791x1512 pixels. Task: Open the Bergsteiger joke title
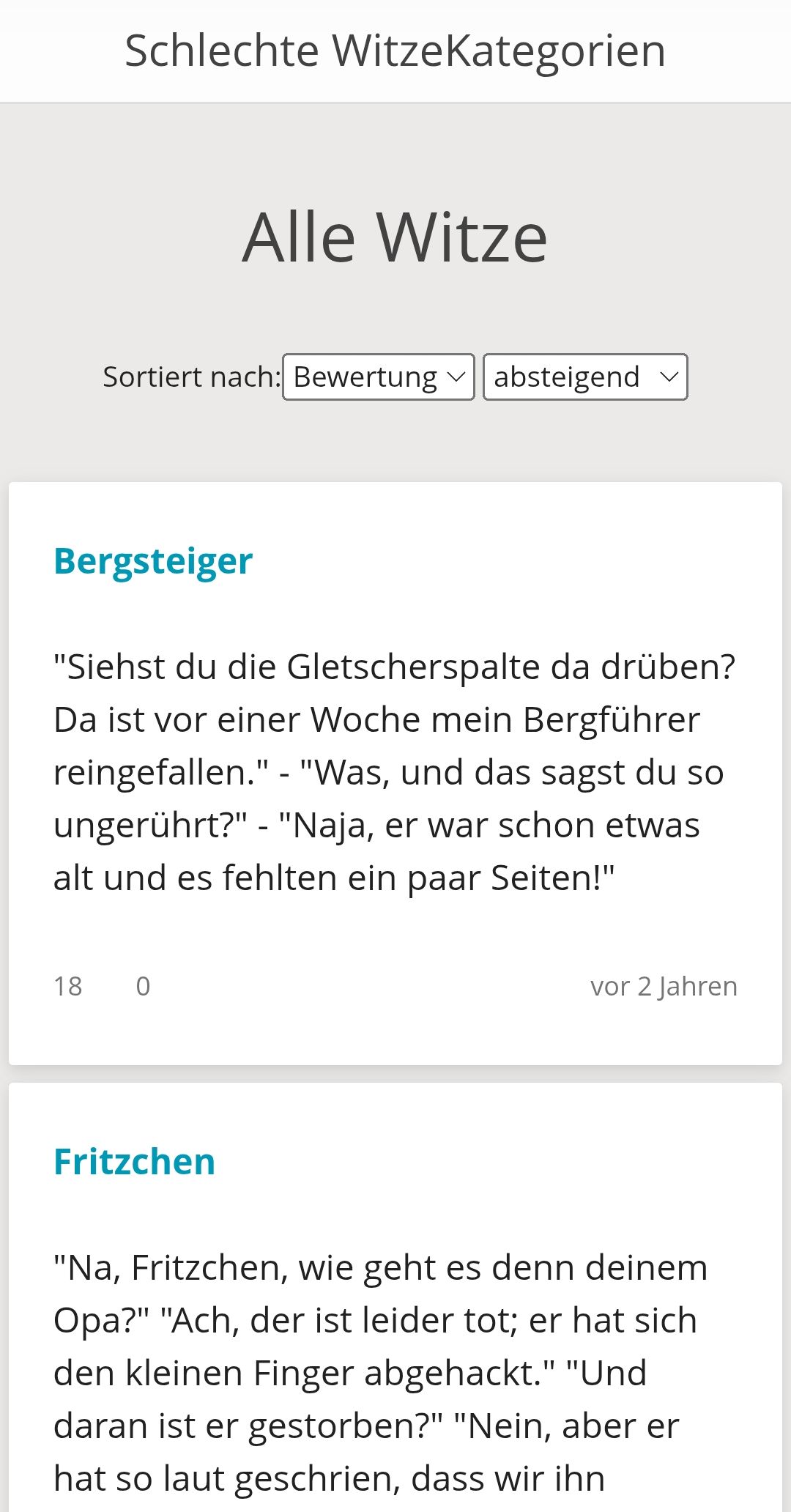(x=153, y=562)
